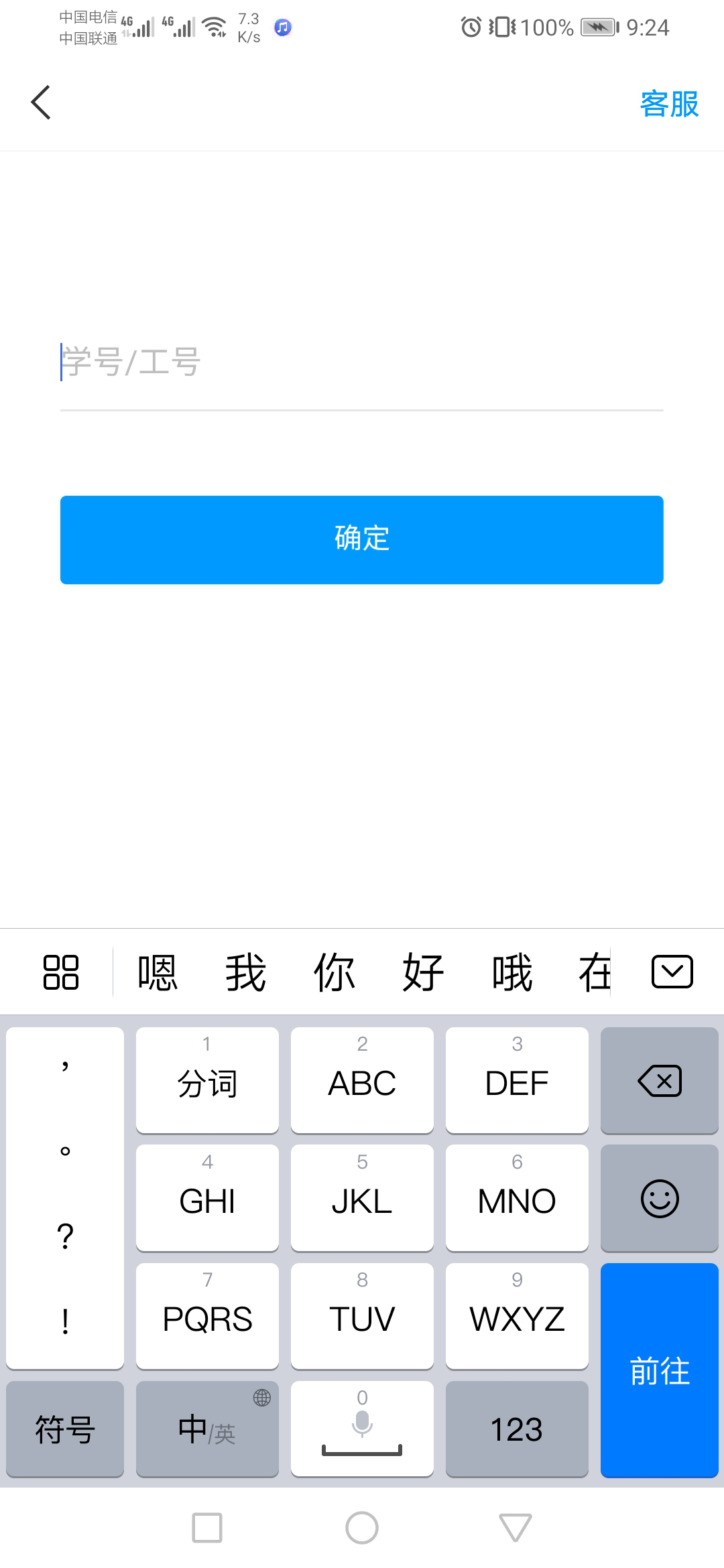This screenshot has width=724, height=1568.
Task: Tap the blue 确定 button
Action: (362, 539)
